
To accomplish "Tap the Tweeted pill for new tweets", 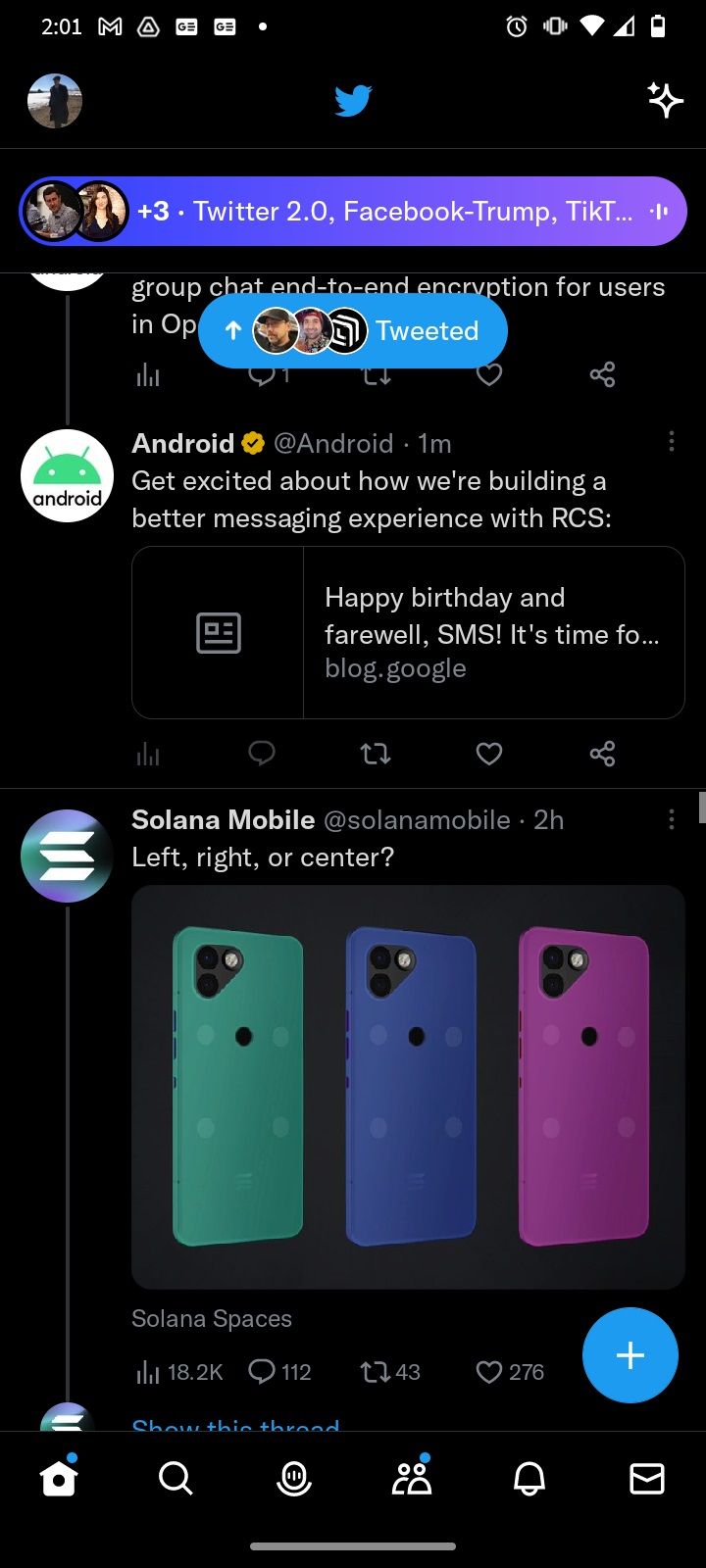I will pos(353,331).
